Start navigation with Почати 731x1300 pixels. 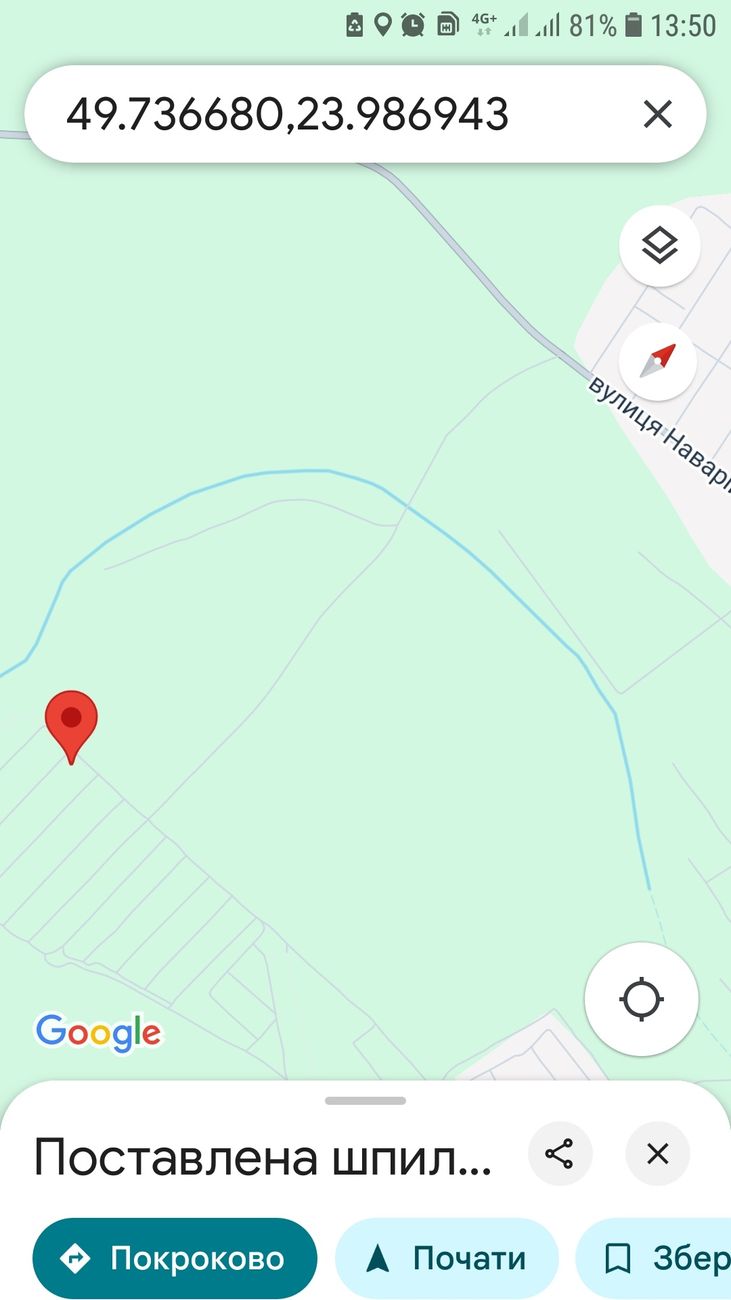pos(446,1258)
